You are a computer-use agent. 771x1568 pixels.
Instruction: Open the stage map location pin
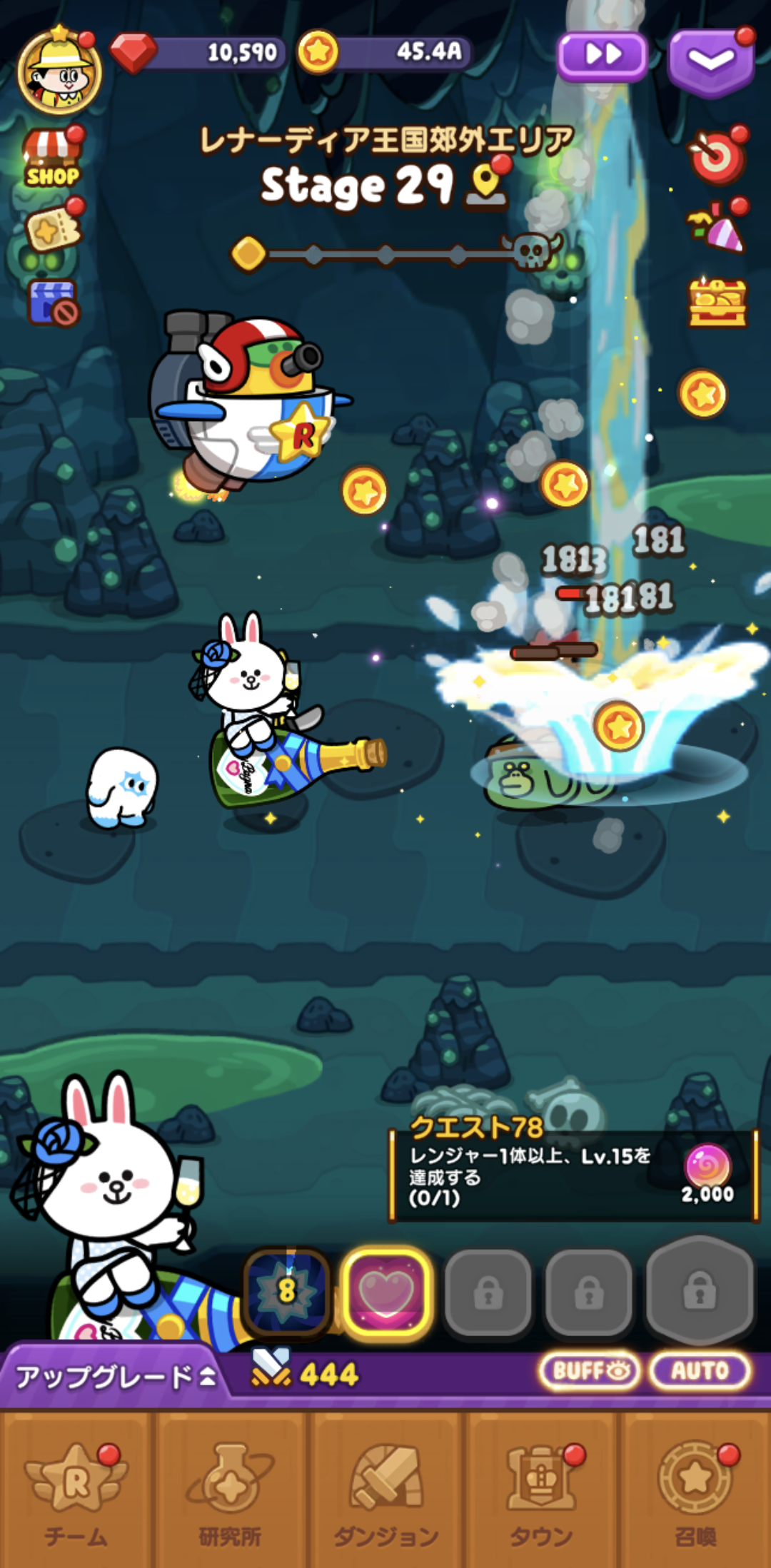[x=485, y=186]
